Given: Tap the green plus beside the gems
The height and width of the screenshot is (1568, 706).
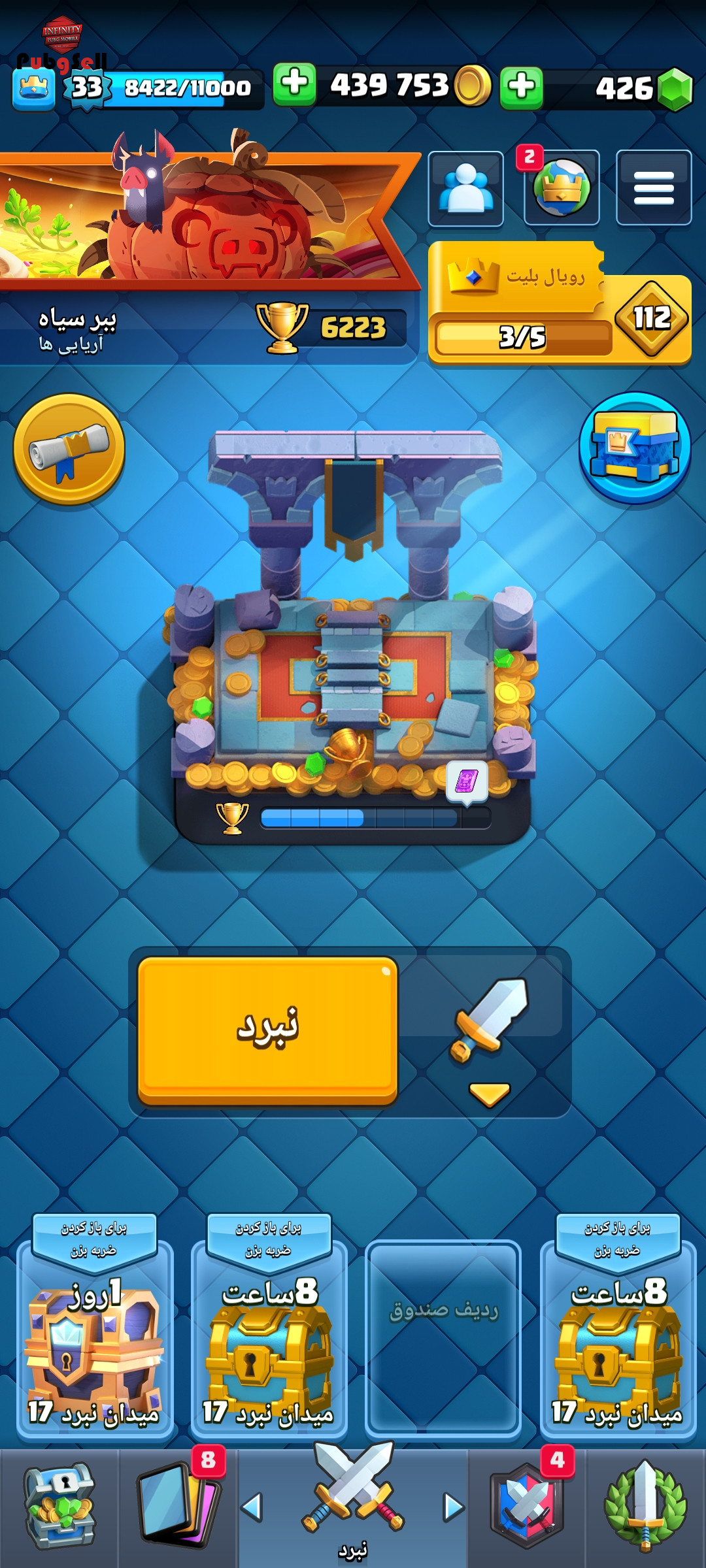Looking at the screenshot, I should 522,87.
